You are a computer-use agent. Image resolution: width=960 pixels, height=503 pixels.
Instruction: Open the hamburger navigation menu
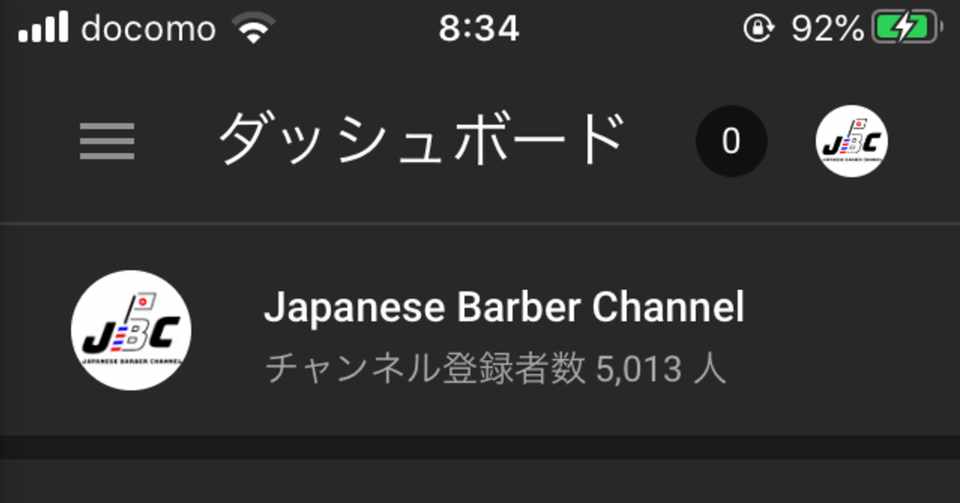coord(107,142)
